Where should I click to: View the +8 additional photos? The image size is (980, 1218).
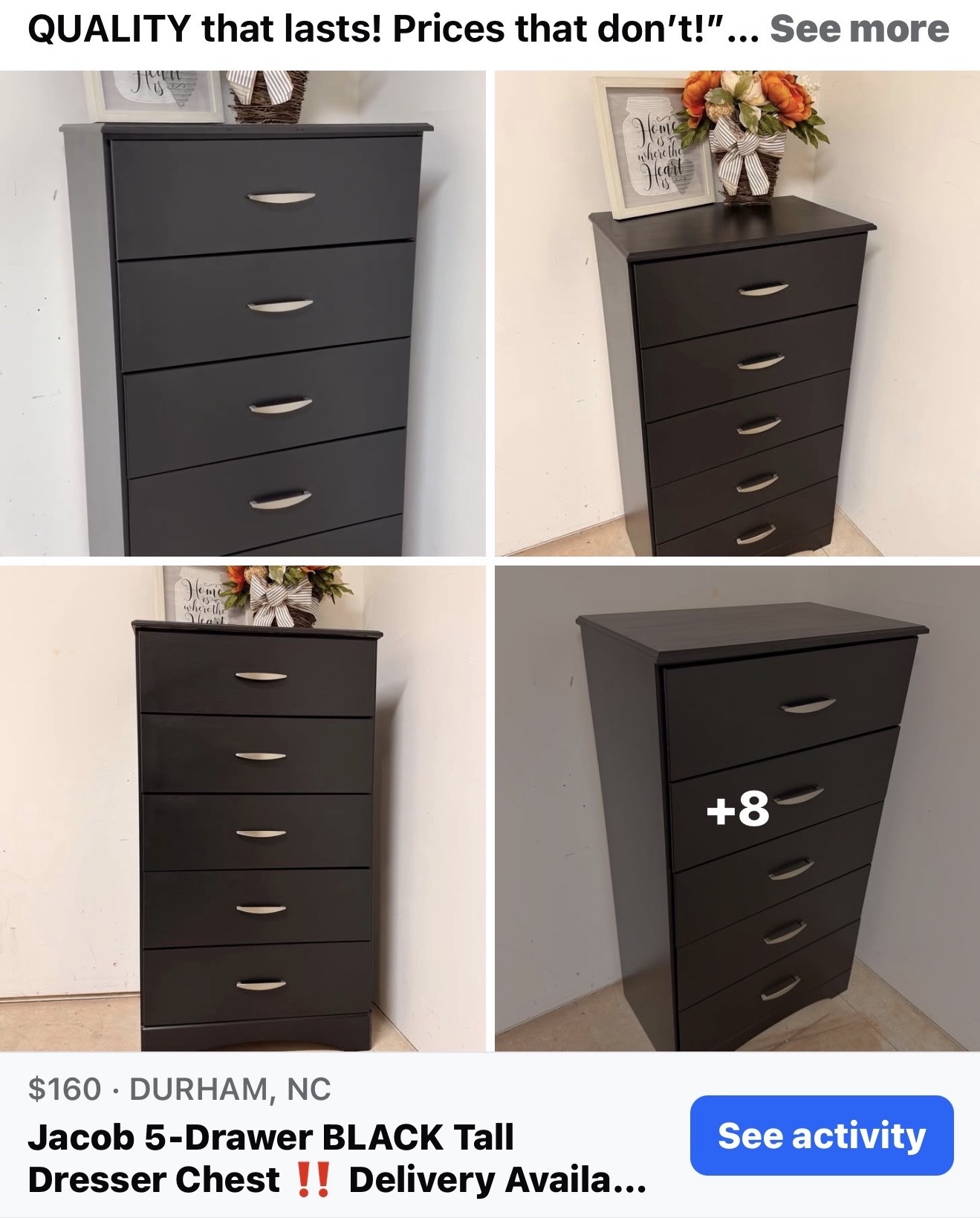737,809
